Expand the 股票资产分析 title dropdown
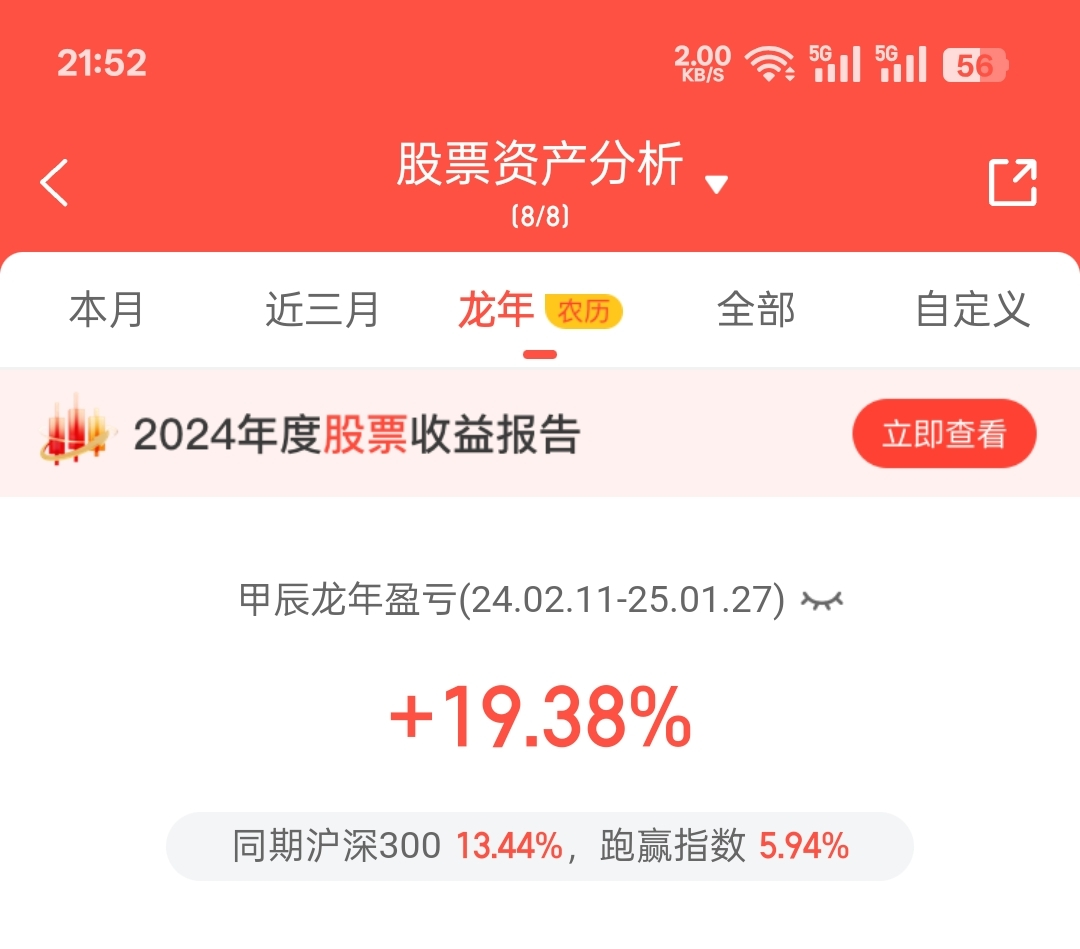 point(716,184)
